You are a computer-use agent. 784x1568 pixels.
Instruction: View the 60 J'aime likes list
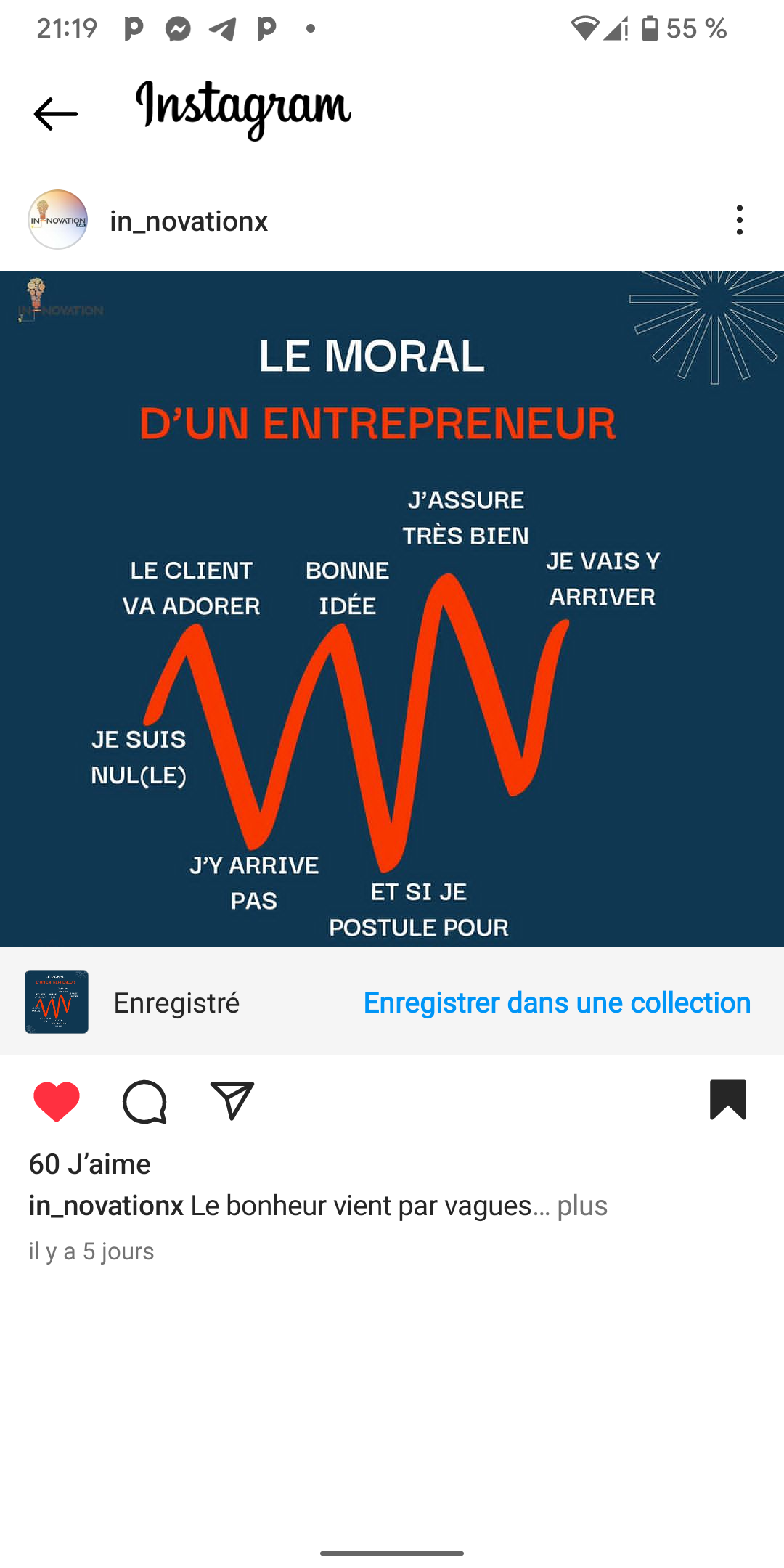pos(90,1164)
